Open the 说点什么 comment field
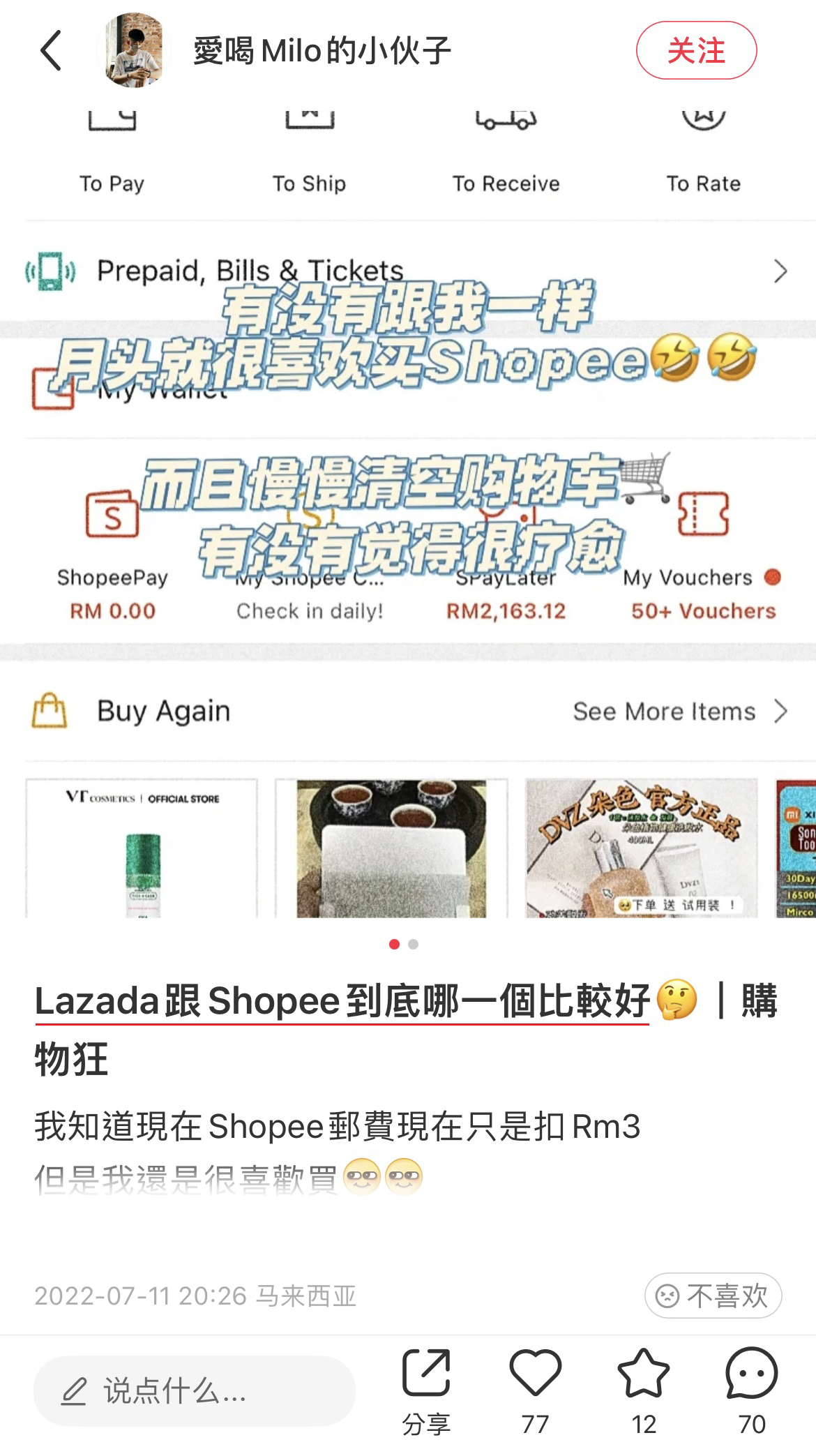816x1456 pixels. 194,1390
